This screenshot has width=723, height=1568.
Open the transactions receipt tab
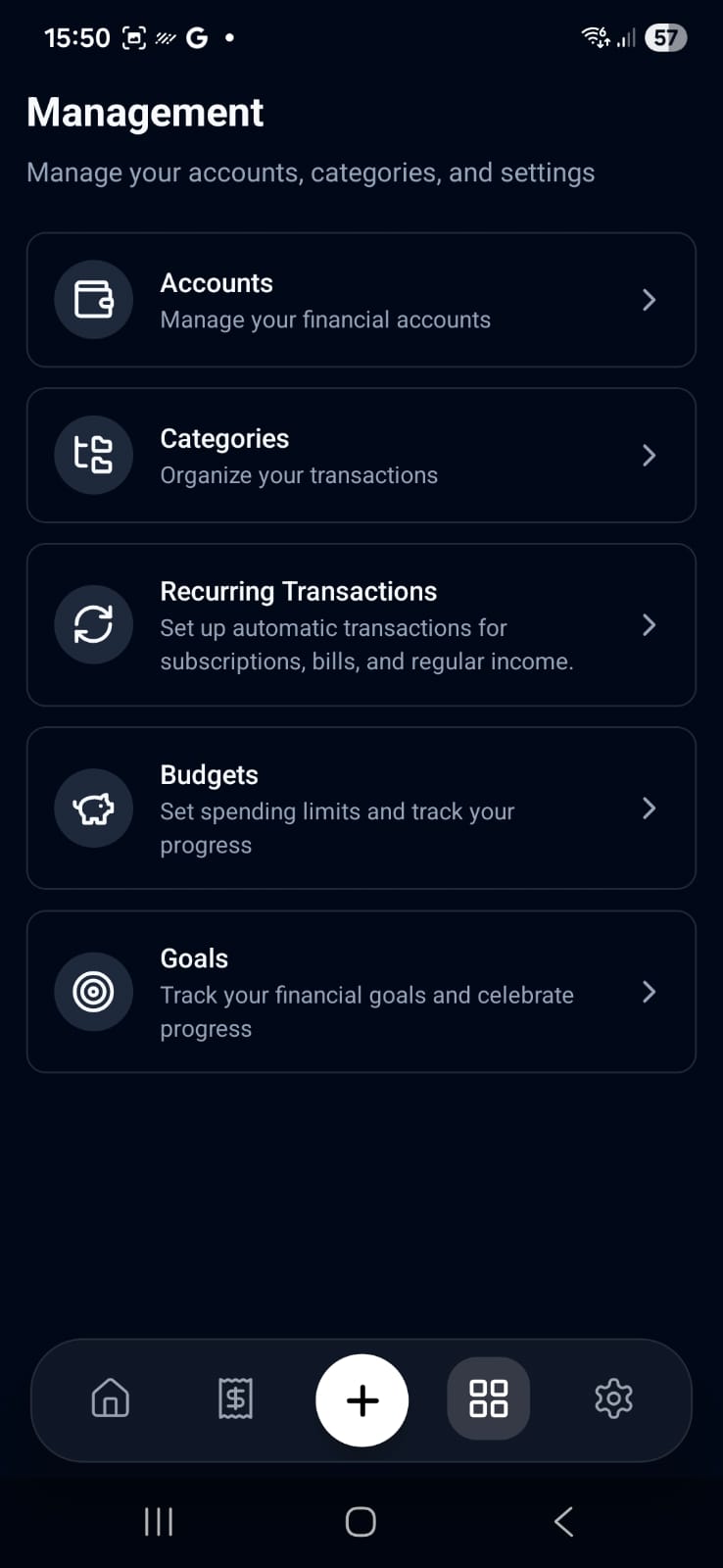236,1398
